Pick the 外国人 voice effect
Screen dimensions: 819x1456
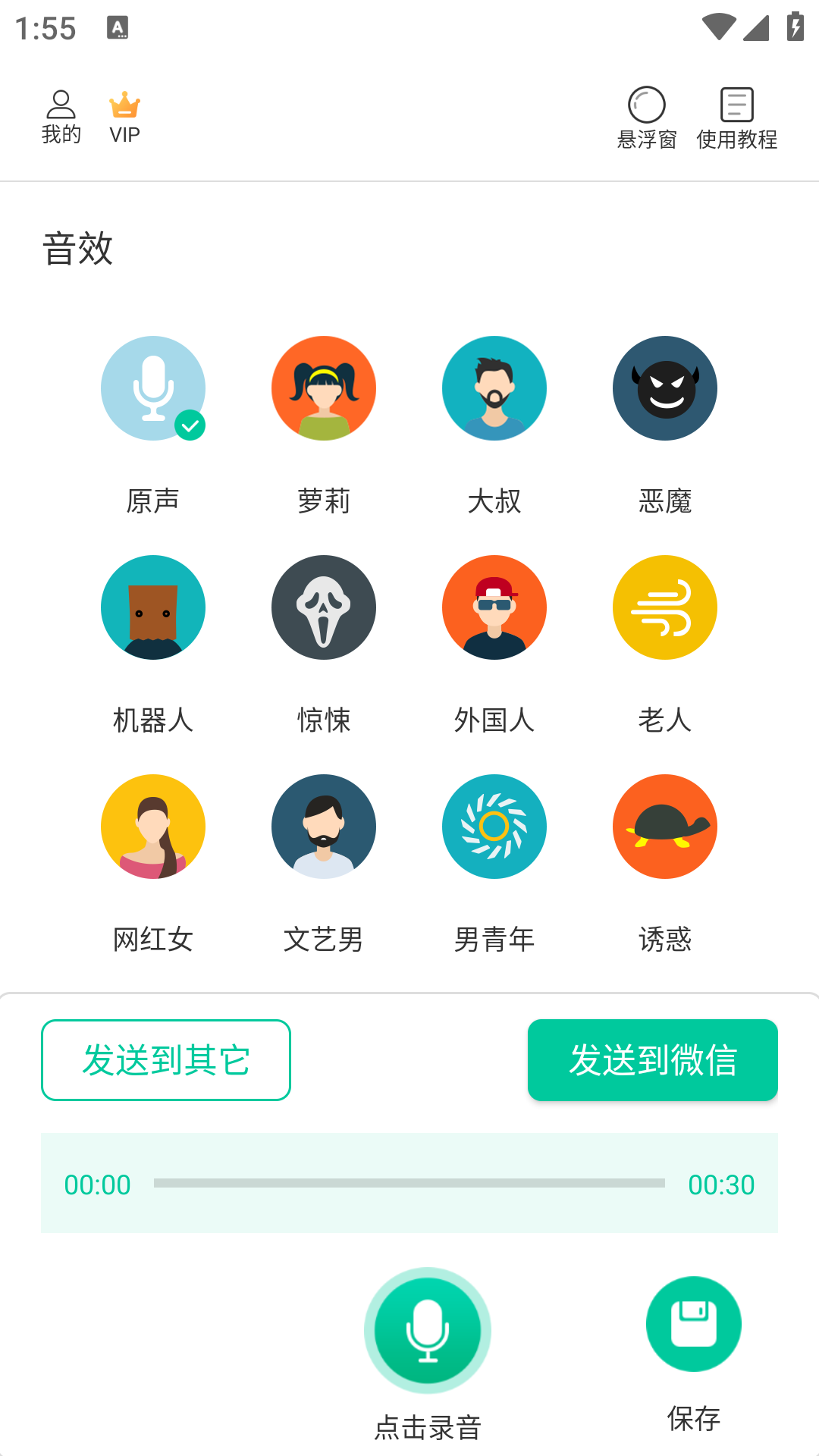tap(494, 607)
